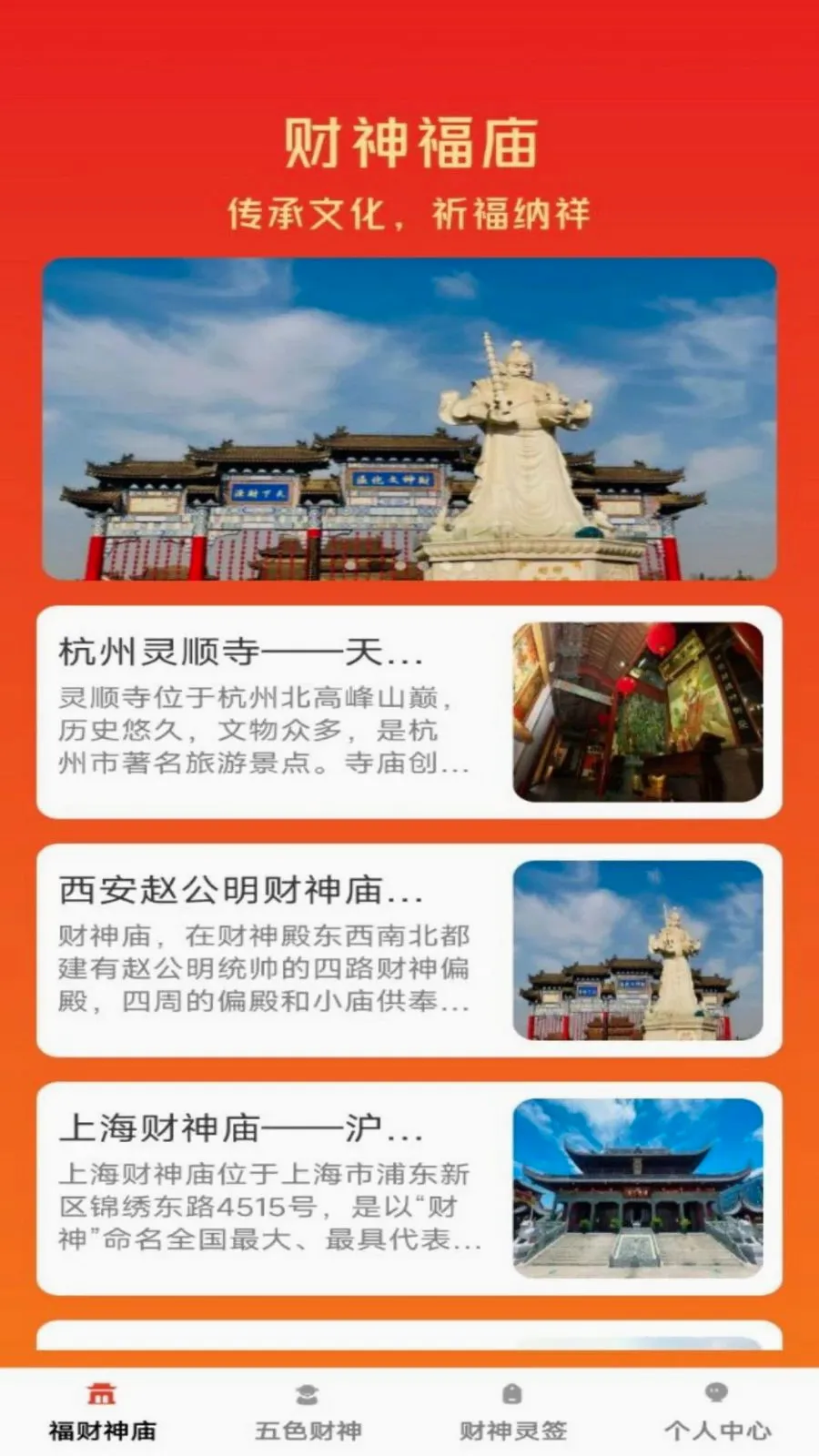Viewport: 819px width, 1456px height.
Task: Go to the 个人中心 tab
Action: tap(717, 1412)
